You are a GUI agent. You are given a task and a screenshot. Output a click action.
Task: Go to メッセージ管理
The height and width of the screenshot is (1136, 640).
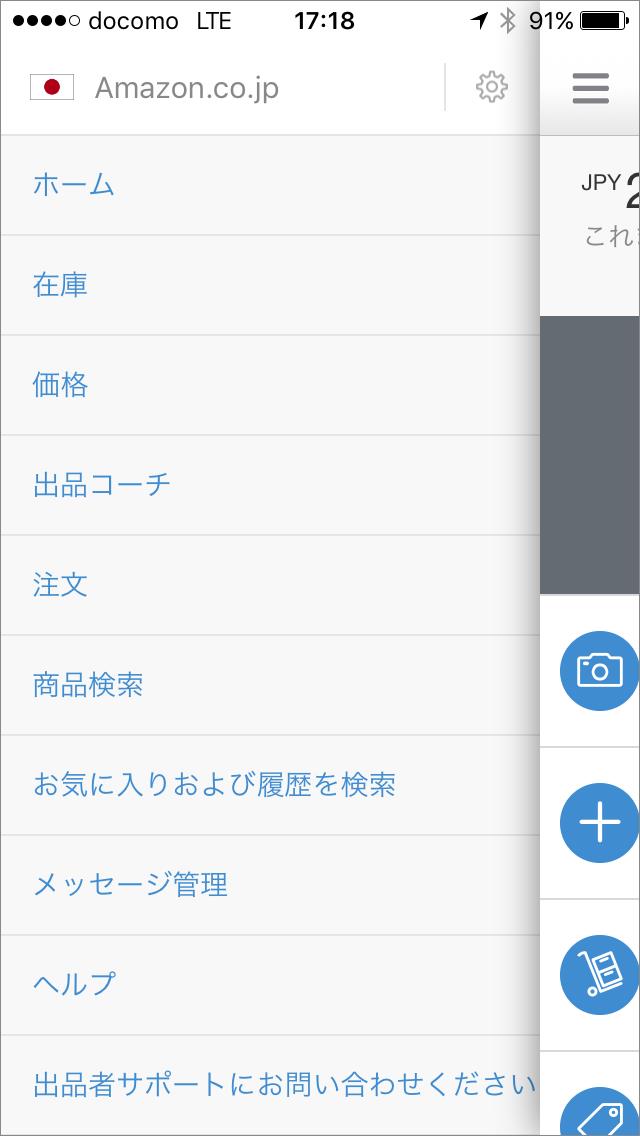tap(130, 885)
